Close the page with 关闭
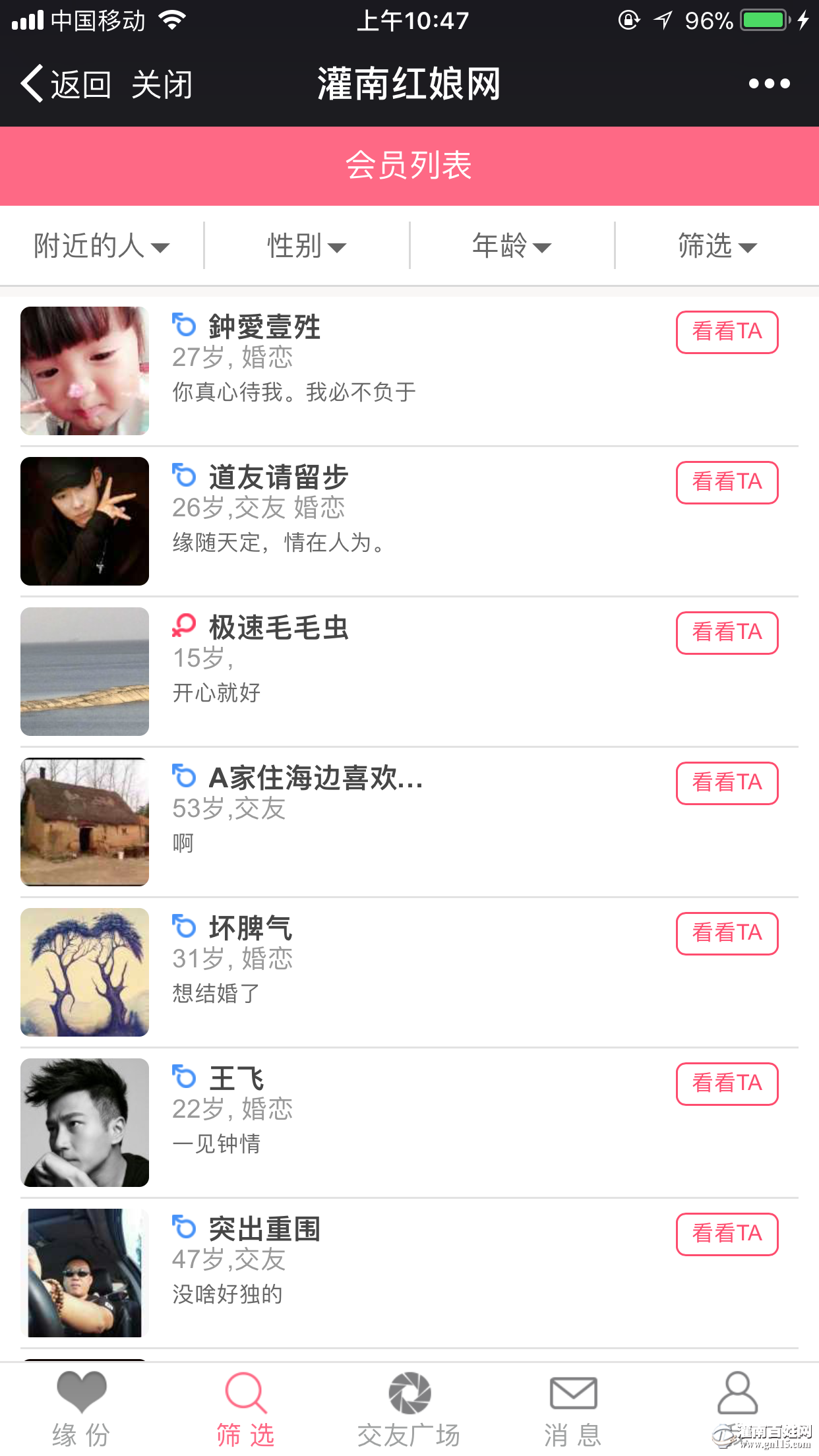 tap(162, 84)
